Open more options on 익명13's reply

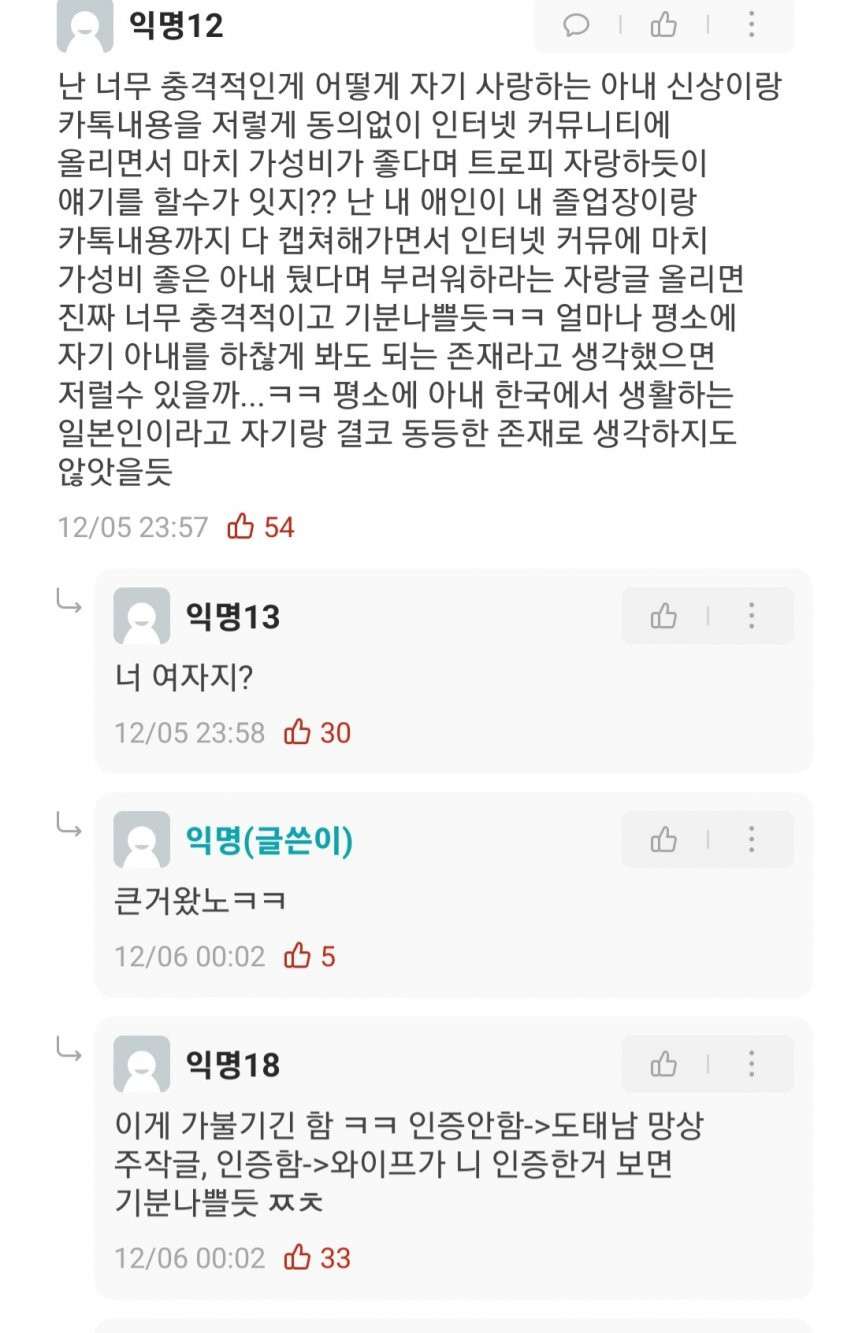click(751, 616)
